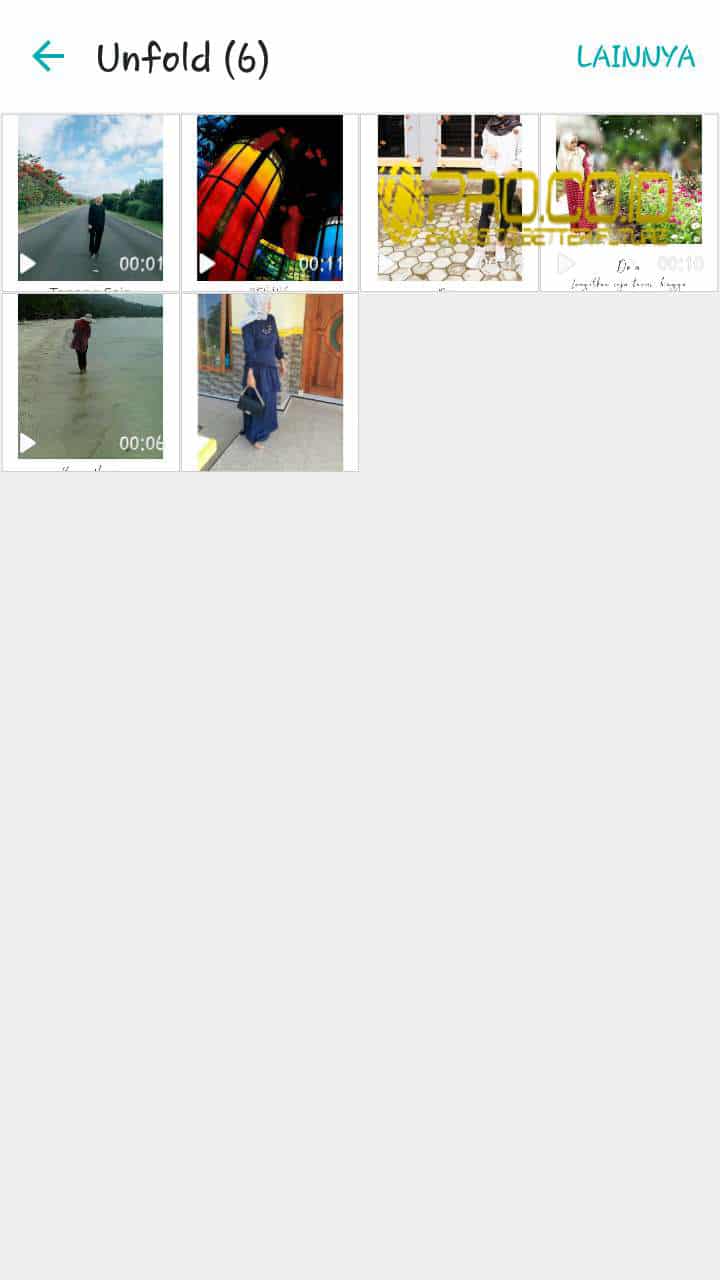The image size is (720, 1280).
Task: Open the LAINNYA menu
Action: point(635,57)
